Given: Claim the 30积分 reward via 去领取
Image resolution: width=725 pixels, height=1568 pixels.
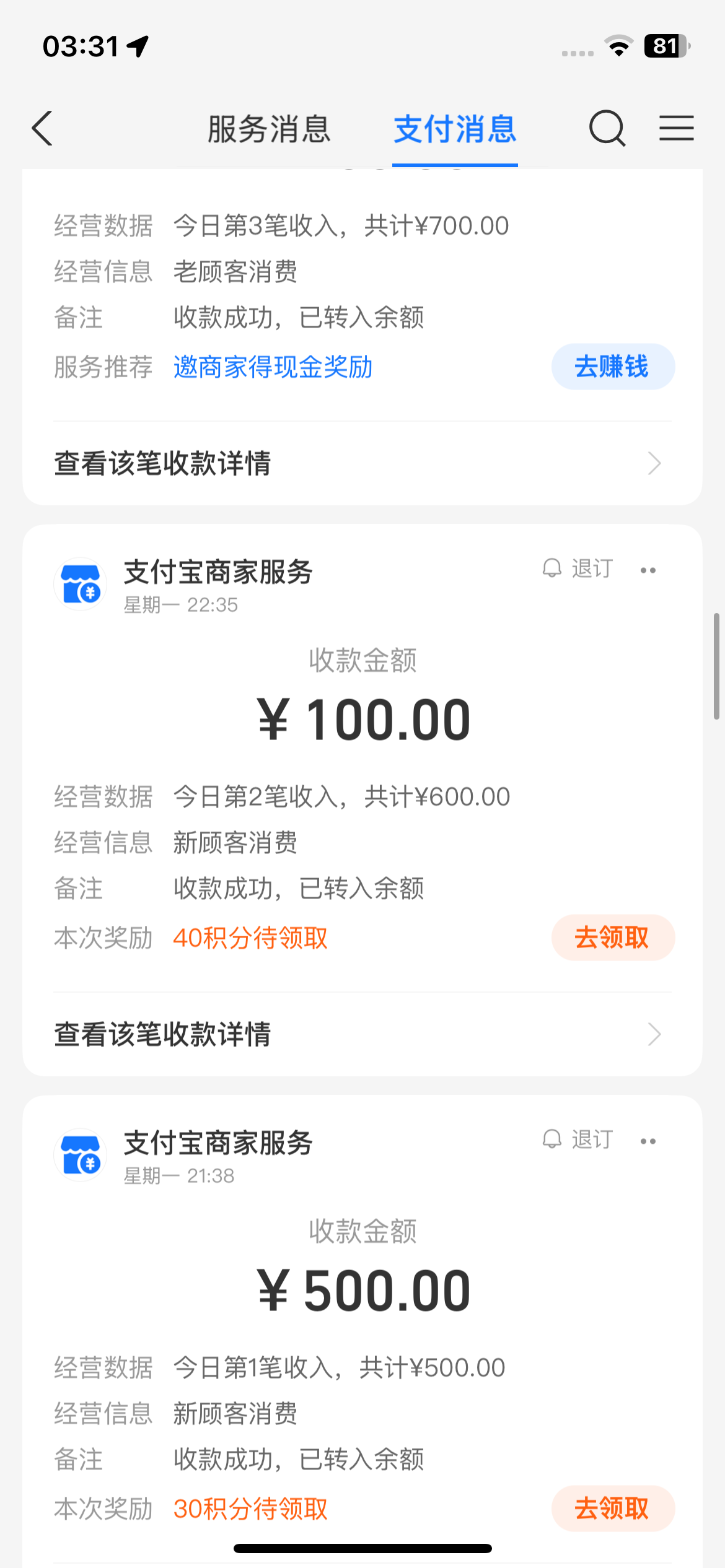Looking at the screenshot, I should 612,1509.
